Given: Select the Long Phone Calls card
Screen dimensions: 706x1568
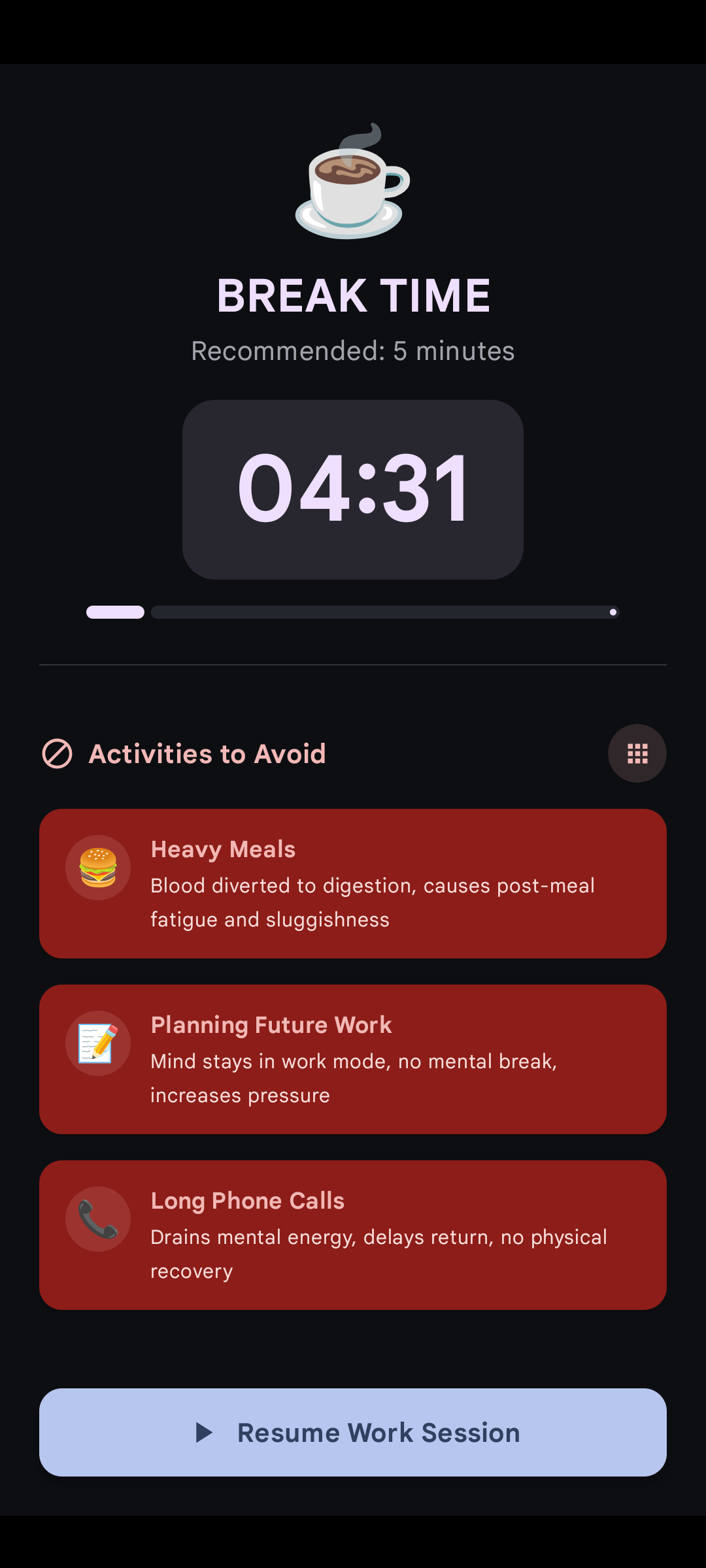Looking at the screenshot, I should pos(353,1235).
